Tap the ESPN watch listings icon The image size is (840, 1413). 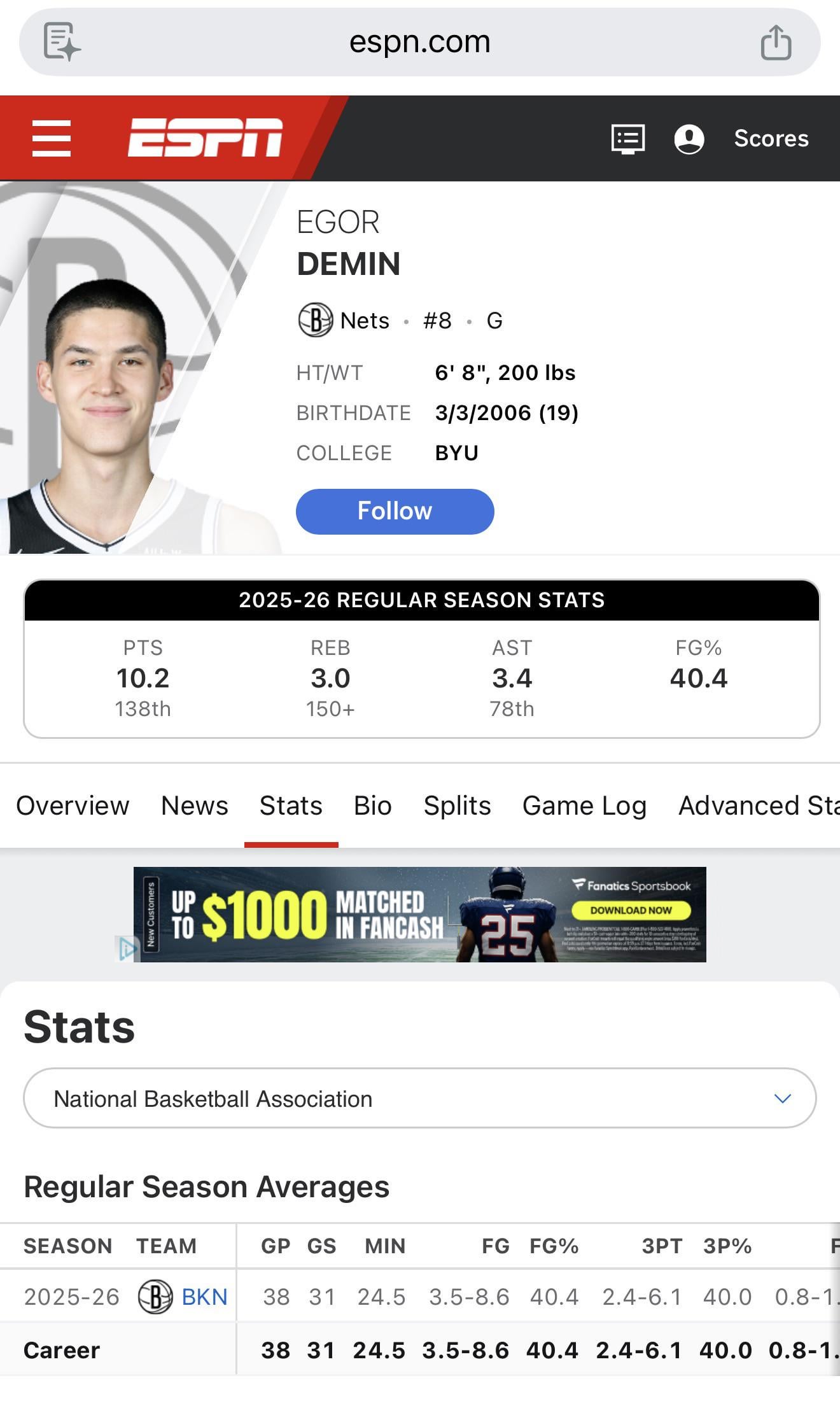click(x=627, y=139)
